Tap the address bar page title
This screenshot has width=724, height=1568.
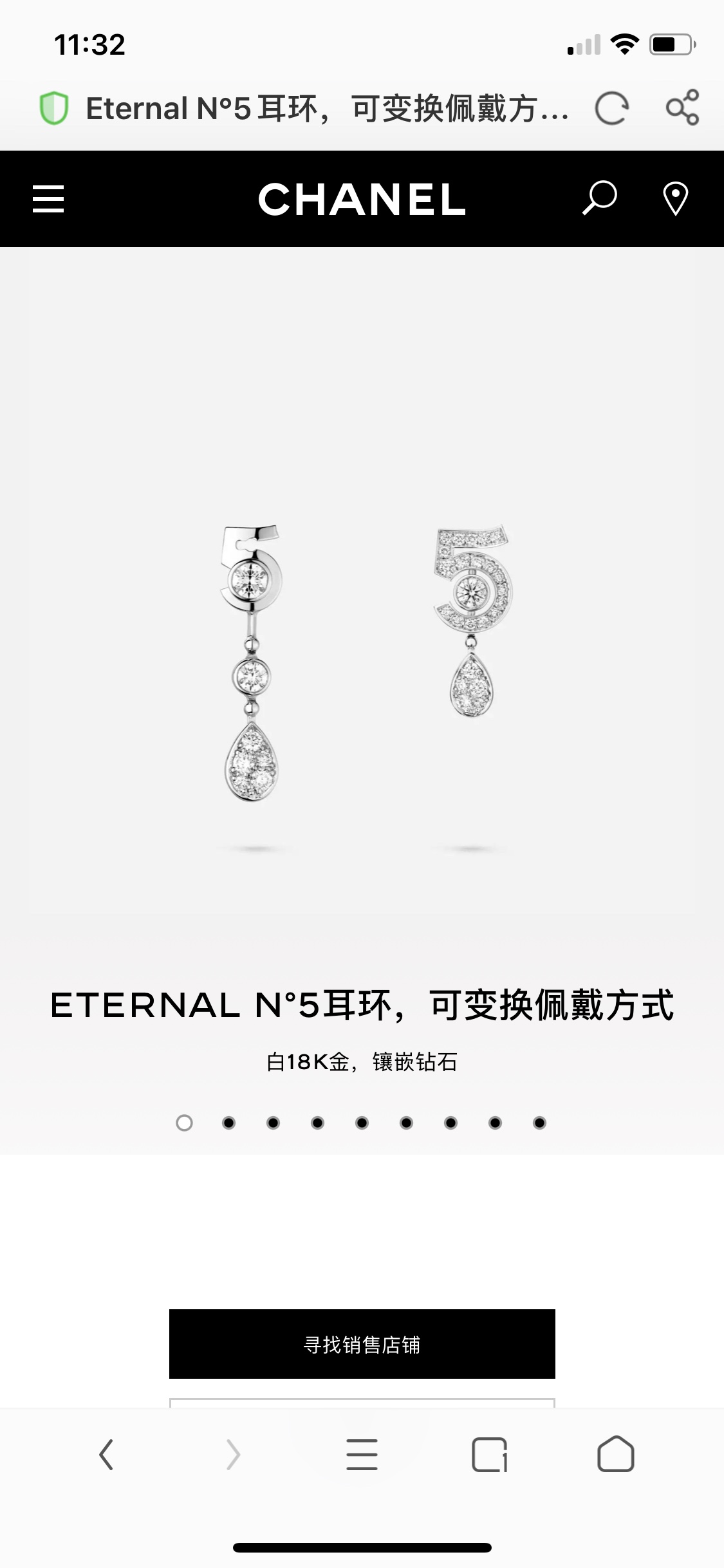(x=327, y=108)
